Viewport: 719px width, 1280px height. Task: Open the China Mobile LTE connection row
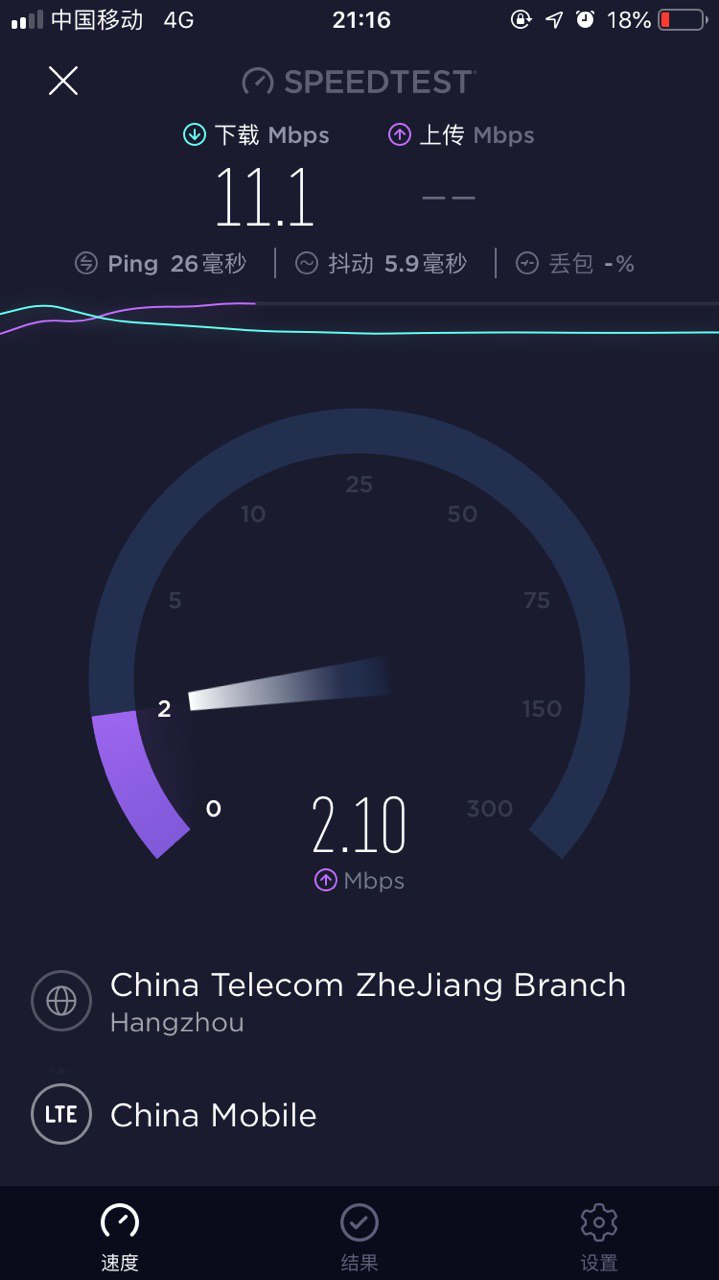pyautogui.click(x=213, y=1115)
